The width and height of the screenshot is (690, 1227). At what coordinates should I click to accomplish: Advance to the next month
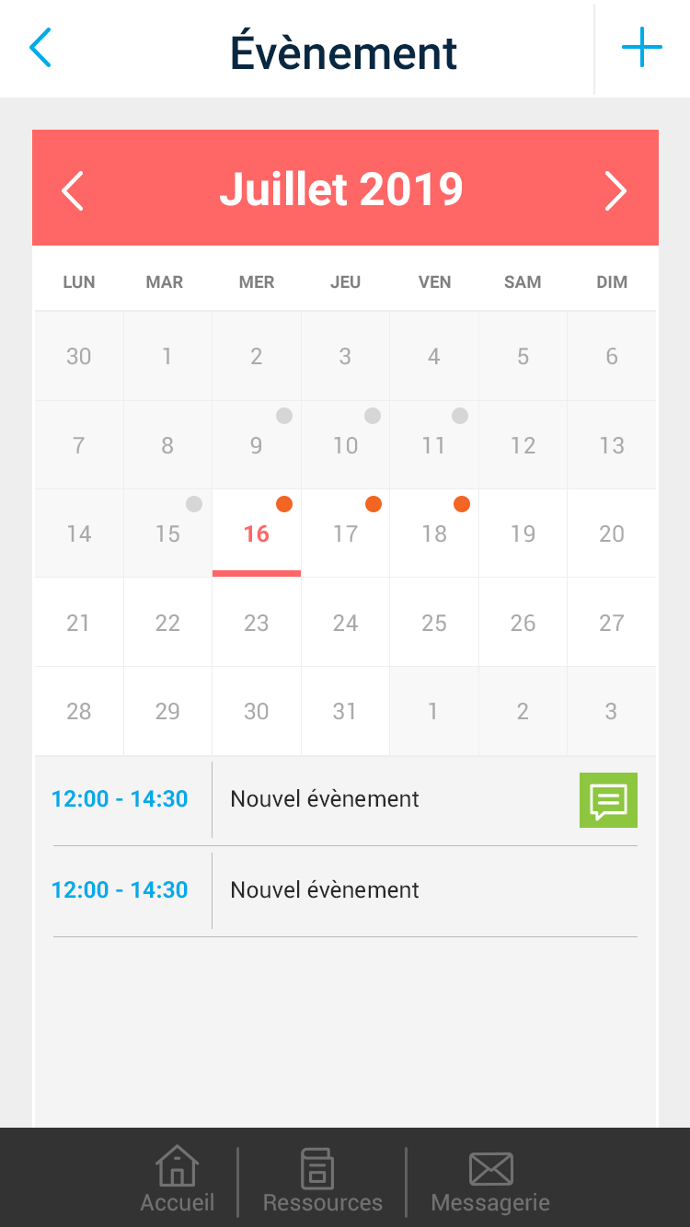tap(615, 190)
